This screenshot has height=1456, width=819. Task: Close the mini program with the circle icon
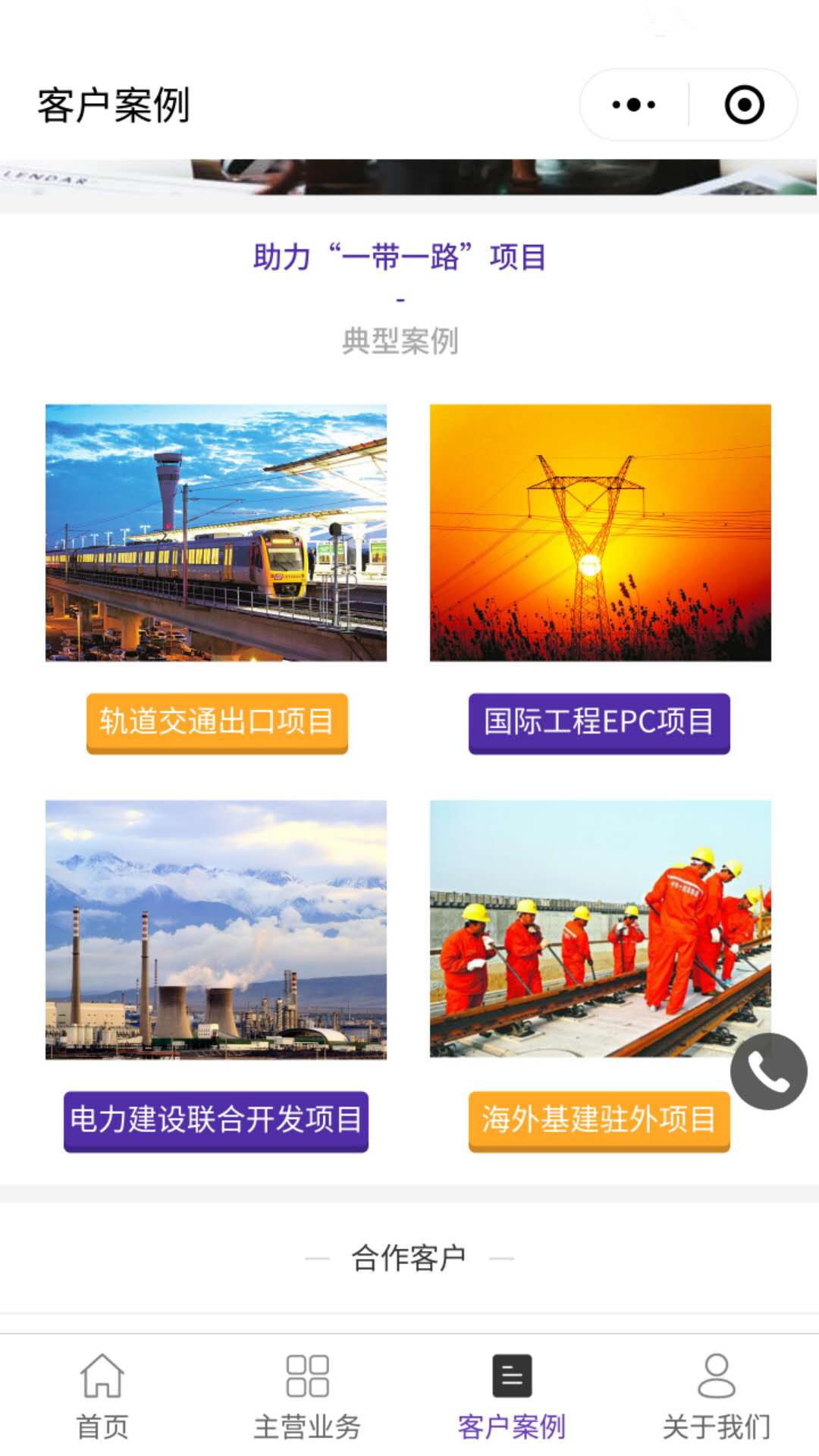(744, 105)
